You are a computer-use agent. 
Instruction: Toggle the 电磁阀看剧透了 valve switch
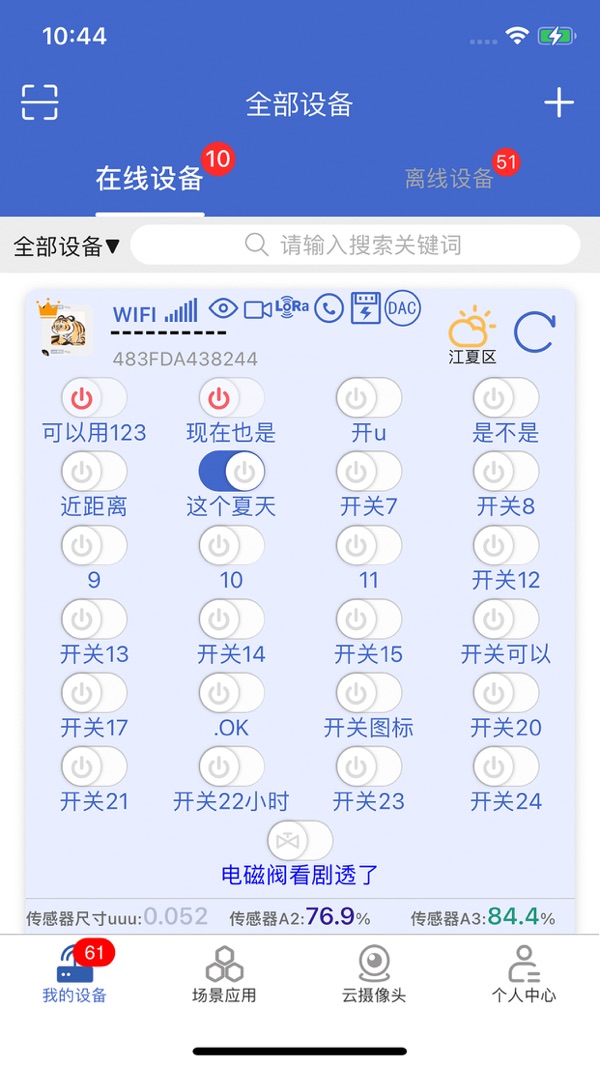(x=300, y=840)
